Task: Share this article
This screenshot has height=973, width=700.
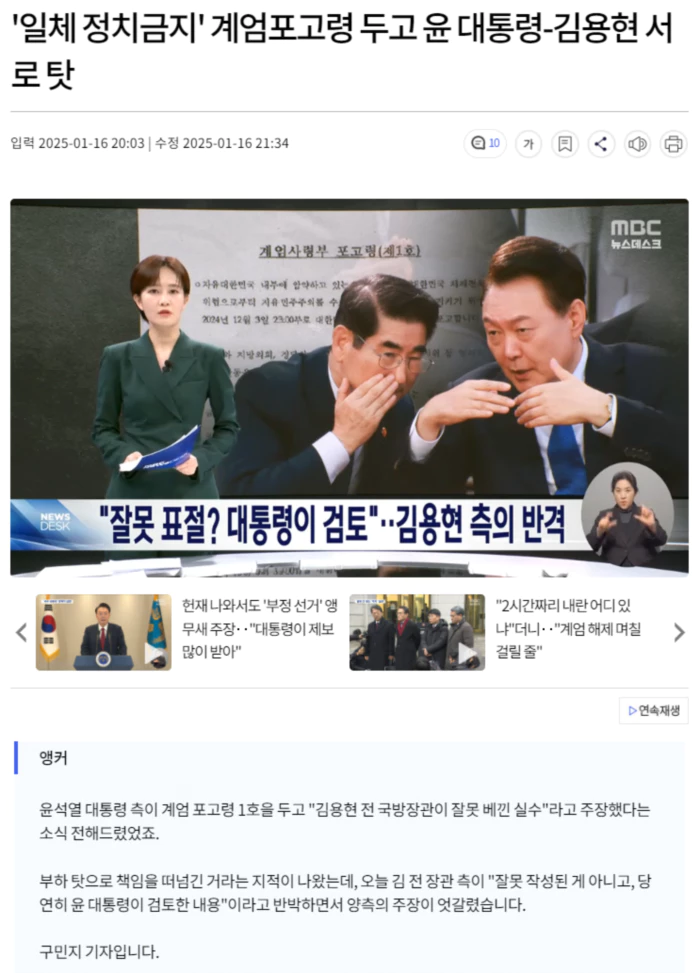Action: point(601,144)
